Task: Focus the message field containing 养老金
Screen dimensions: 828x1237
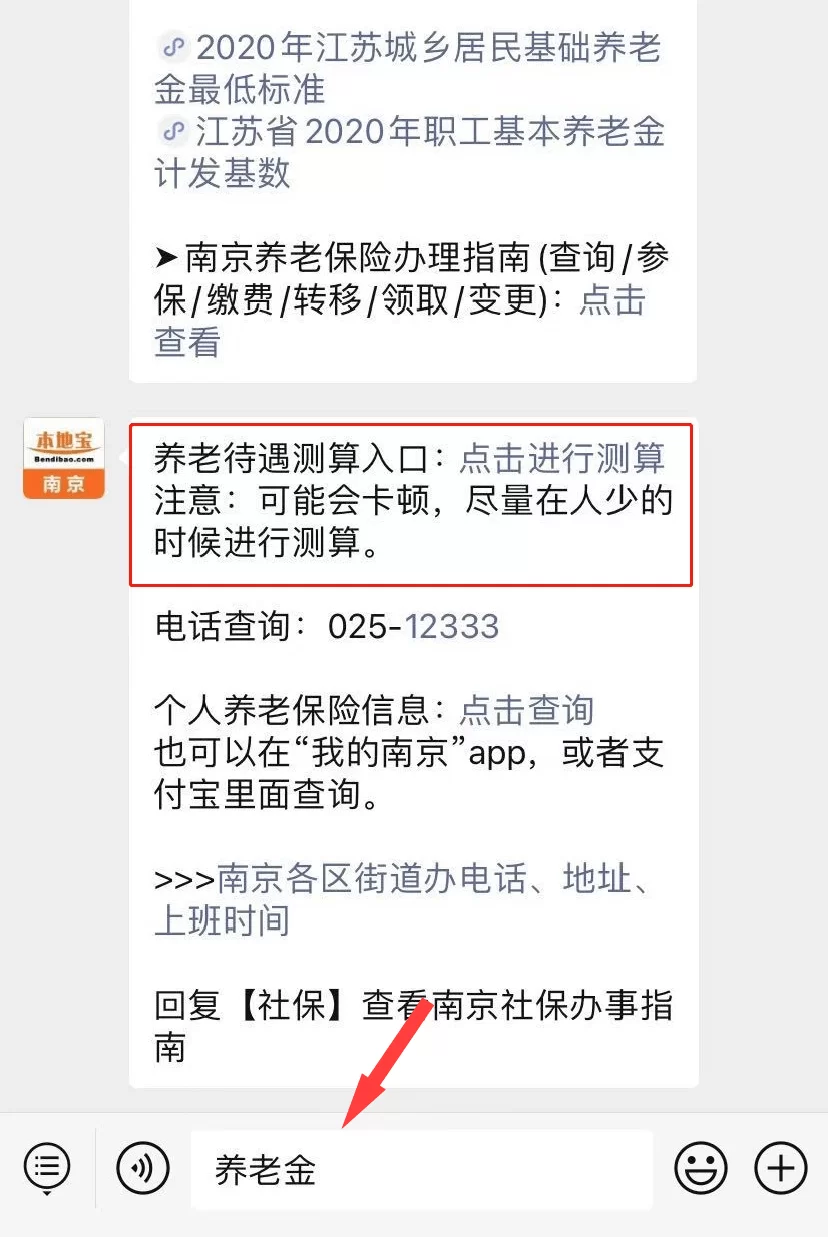Action: click(422, 1169)
